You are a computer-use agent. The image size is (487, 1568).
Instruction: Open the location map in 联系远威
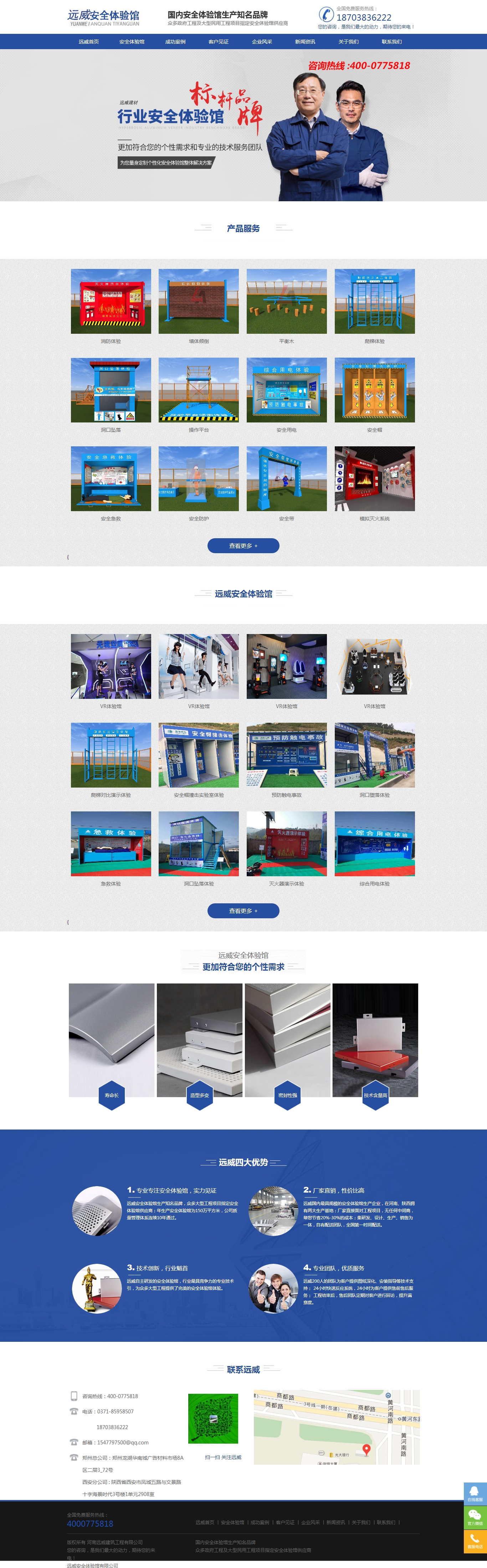click(337, 1427)
